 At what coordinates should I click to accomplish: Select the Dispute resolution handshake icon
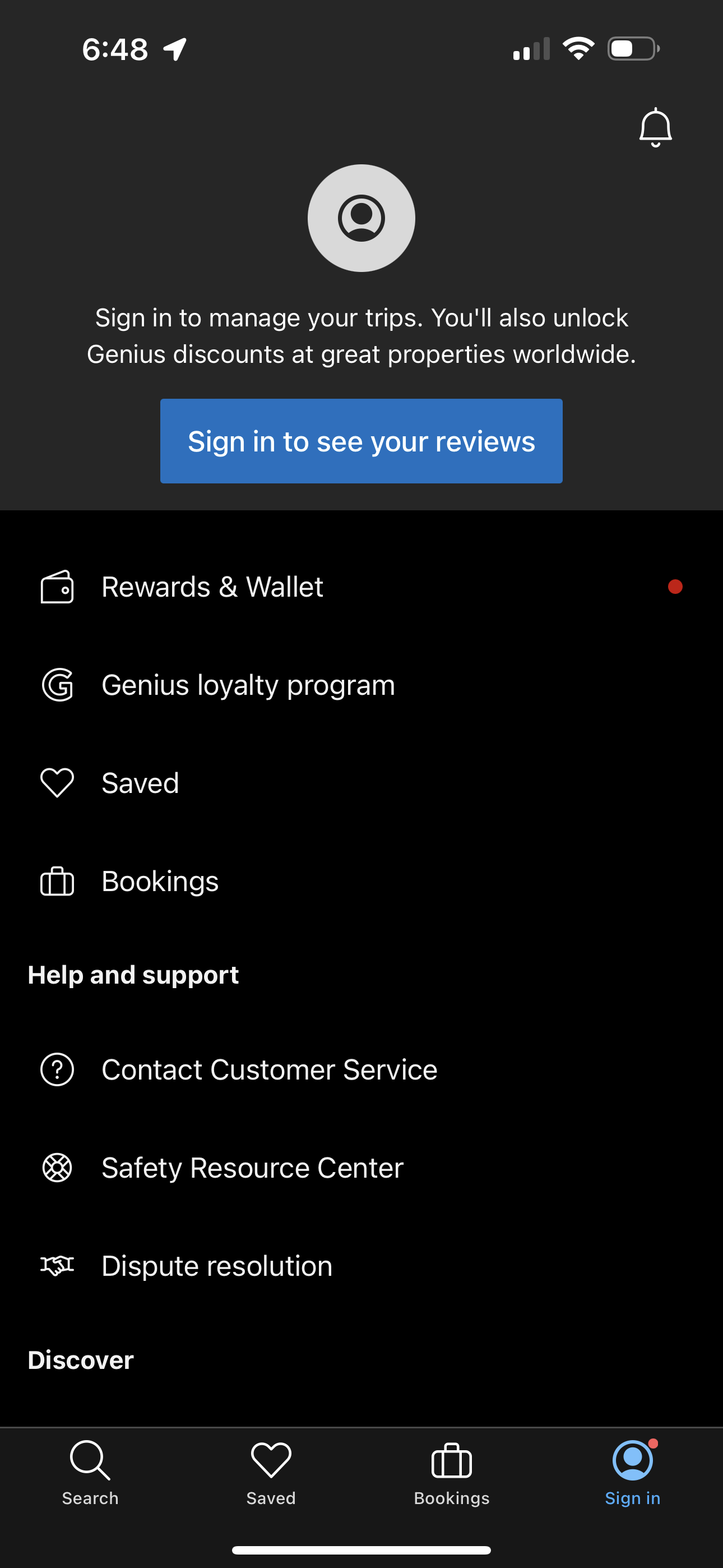[57, 1265]
